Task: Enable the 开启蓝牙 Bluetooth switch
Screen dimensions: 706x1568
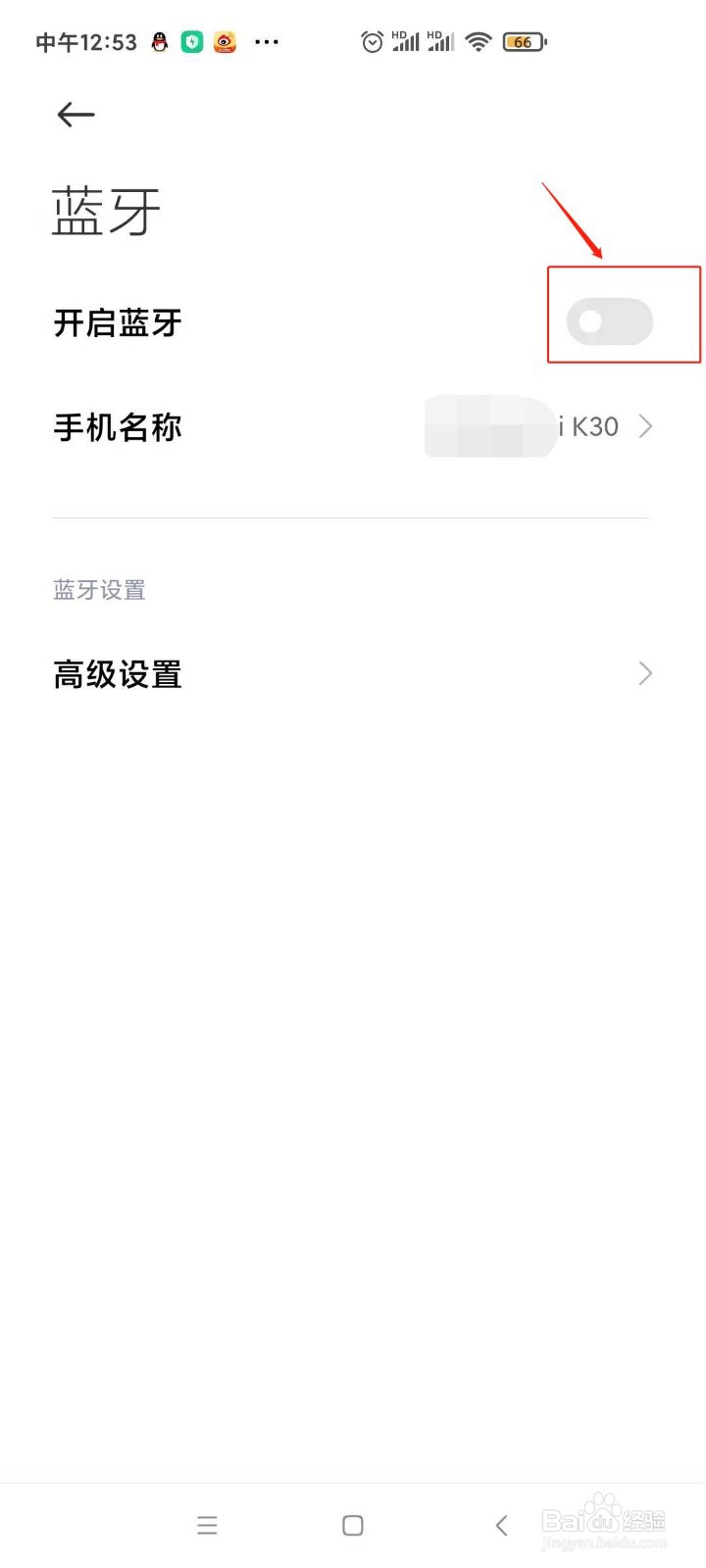Action: (608, 320)
